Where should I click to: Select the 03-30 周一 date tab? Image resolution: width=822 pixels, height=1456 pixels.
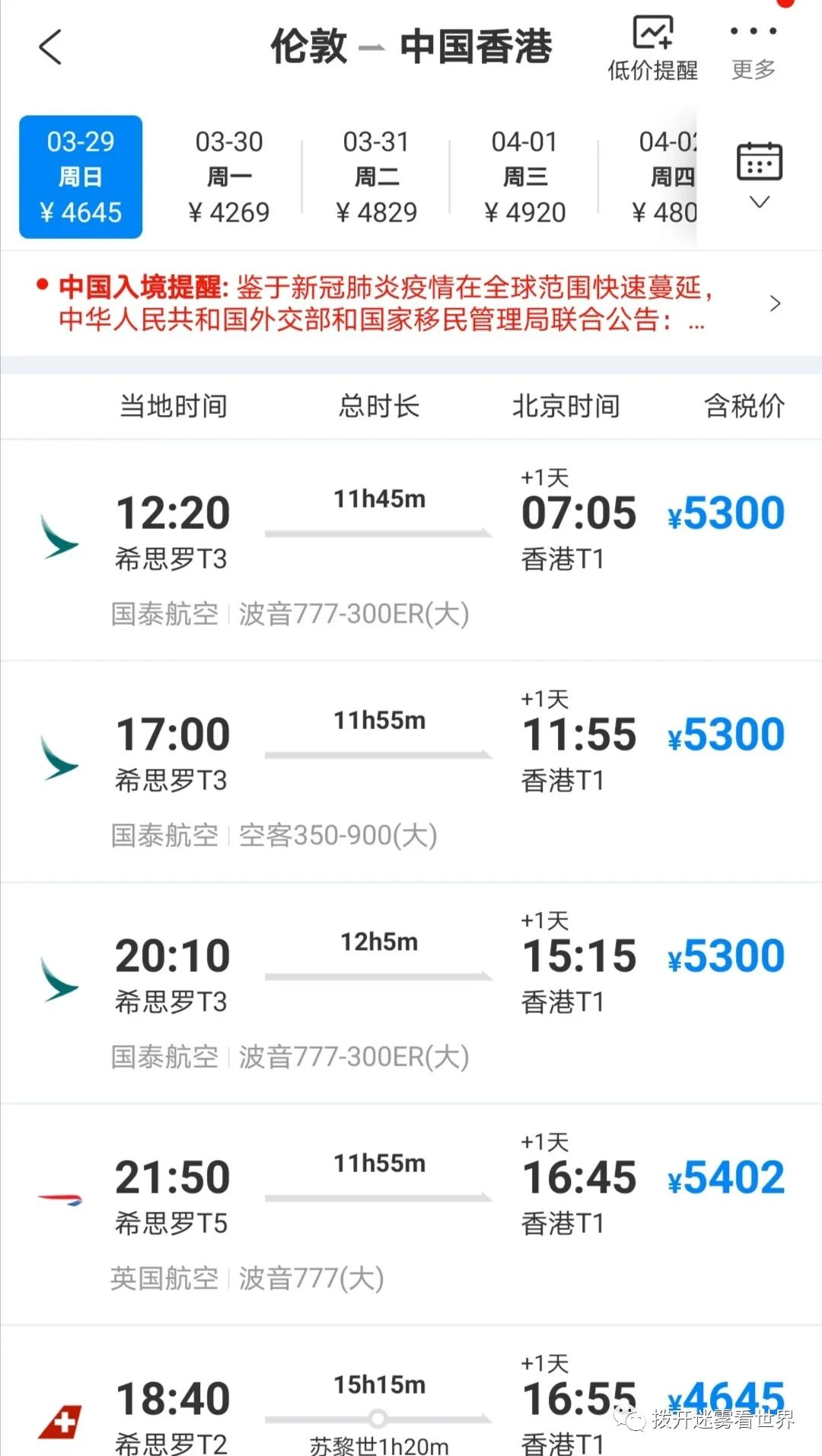pyautogui.click(x=229, y=177)
